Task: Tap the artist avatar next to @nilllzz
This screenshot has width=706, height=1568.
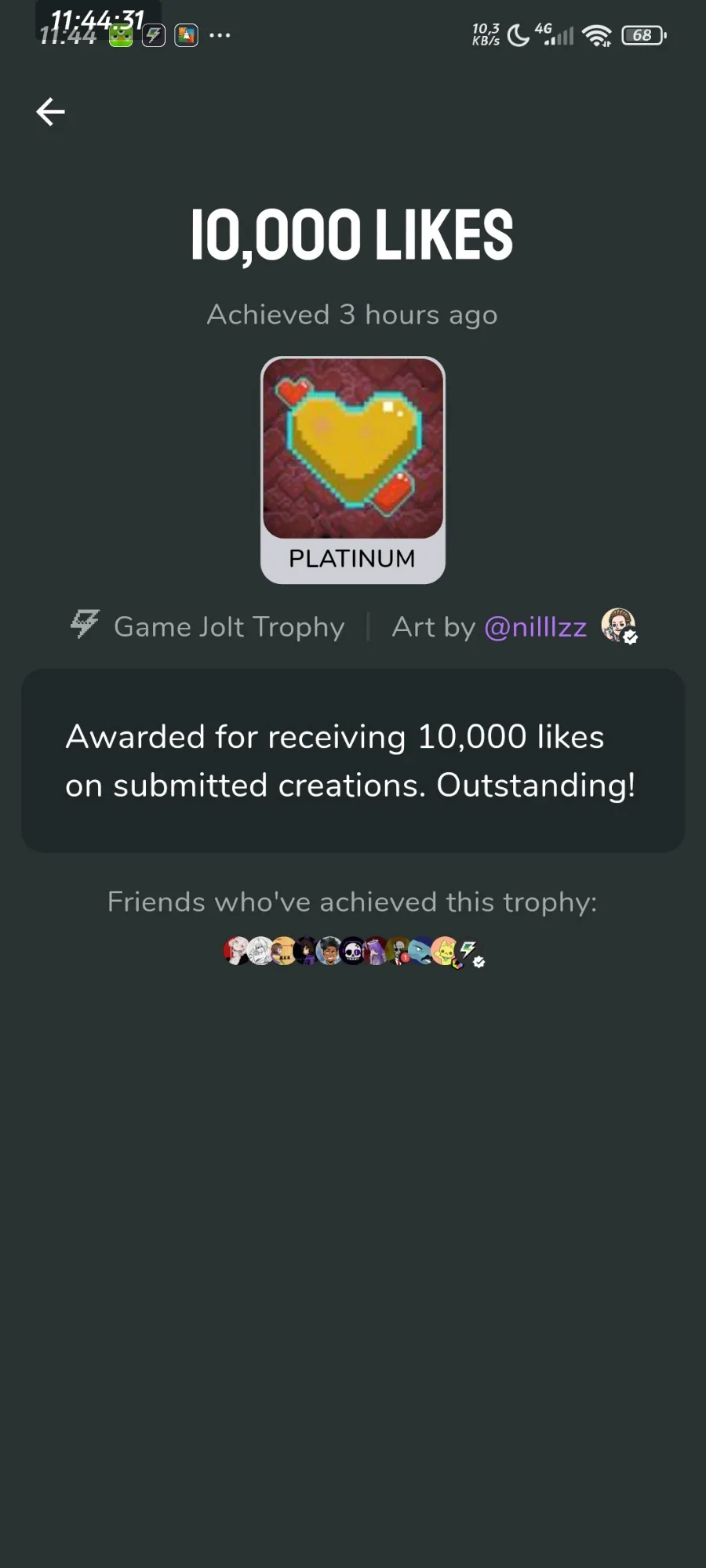Action: click(618, 626)
